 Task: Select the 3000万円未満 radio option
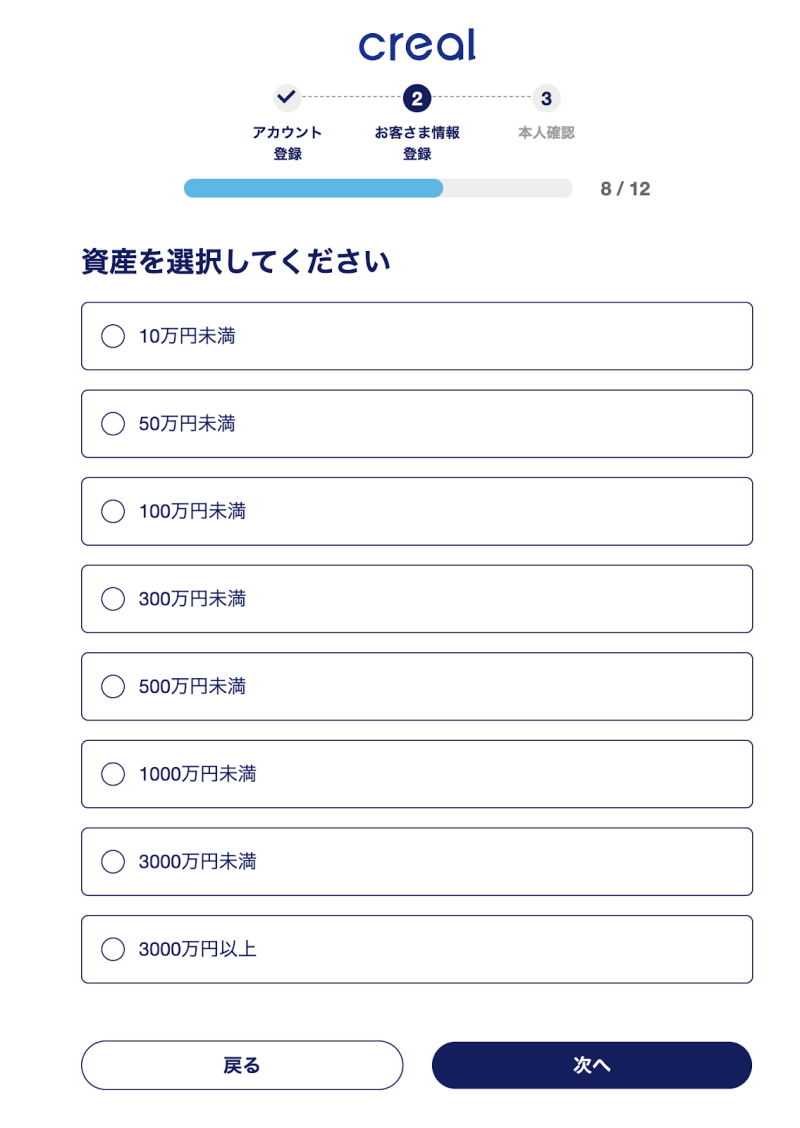click(x=113, y=861)
